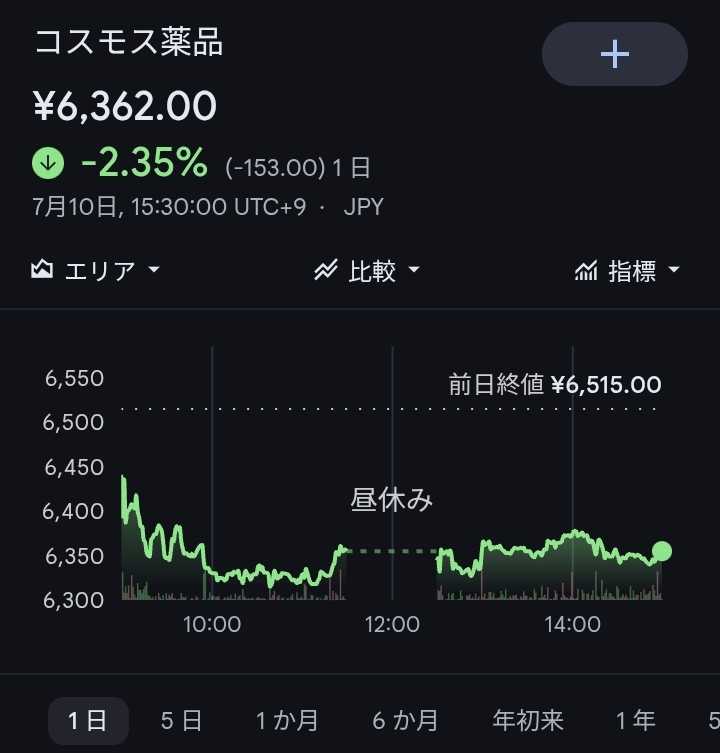Switch to the 1か月 range

pyautogui.click(x=287, y=721)
